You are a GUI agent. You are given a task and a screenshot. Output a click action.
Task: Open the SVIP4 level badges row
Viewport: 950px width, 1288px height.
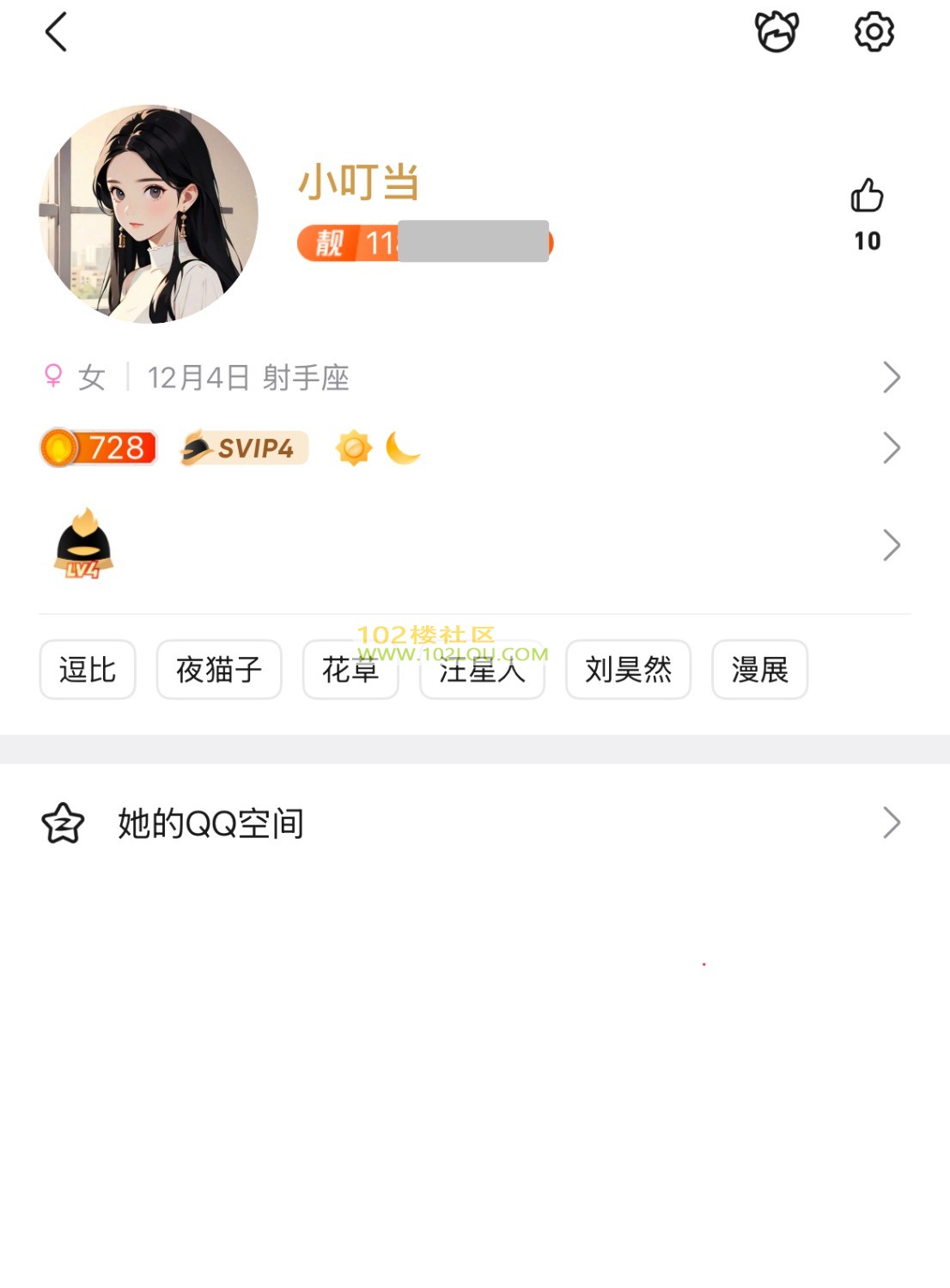pyautogui.click(x=472, y=448)
